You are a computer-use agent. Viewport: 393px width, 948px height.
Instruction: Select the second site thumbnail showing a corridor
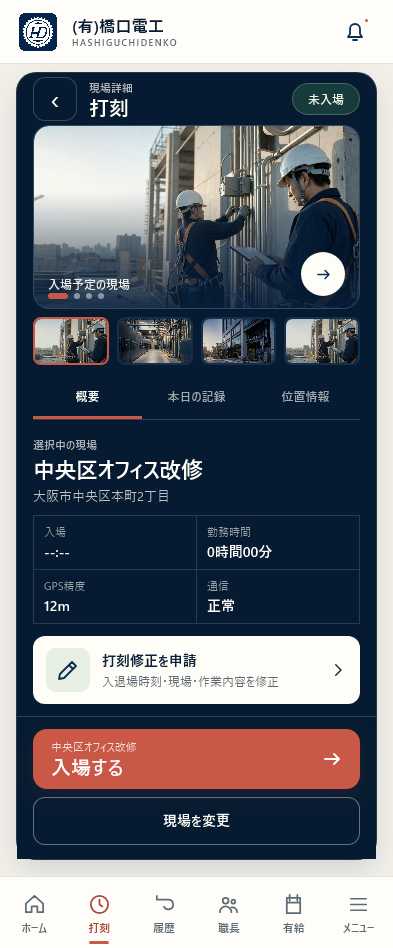[x=155, y=341]
